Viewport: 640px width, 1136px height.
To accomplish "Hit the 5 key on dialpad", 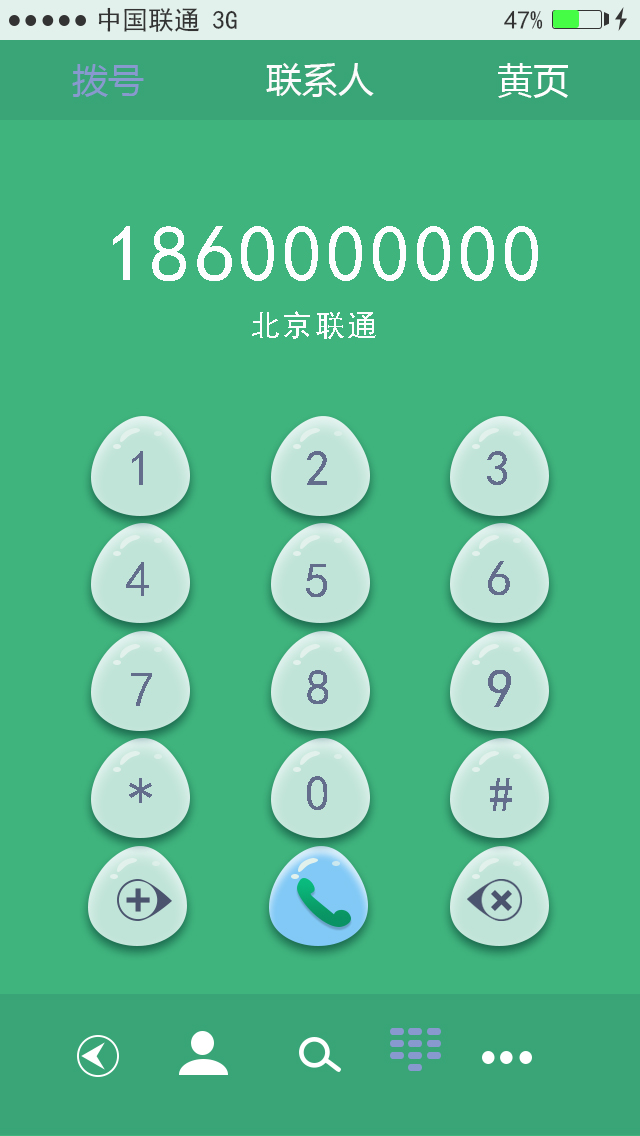I will pyautogui.click(x=319, y=577).
